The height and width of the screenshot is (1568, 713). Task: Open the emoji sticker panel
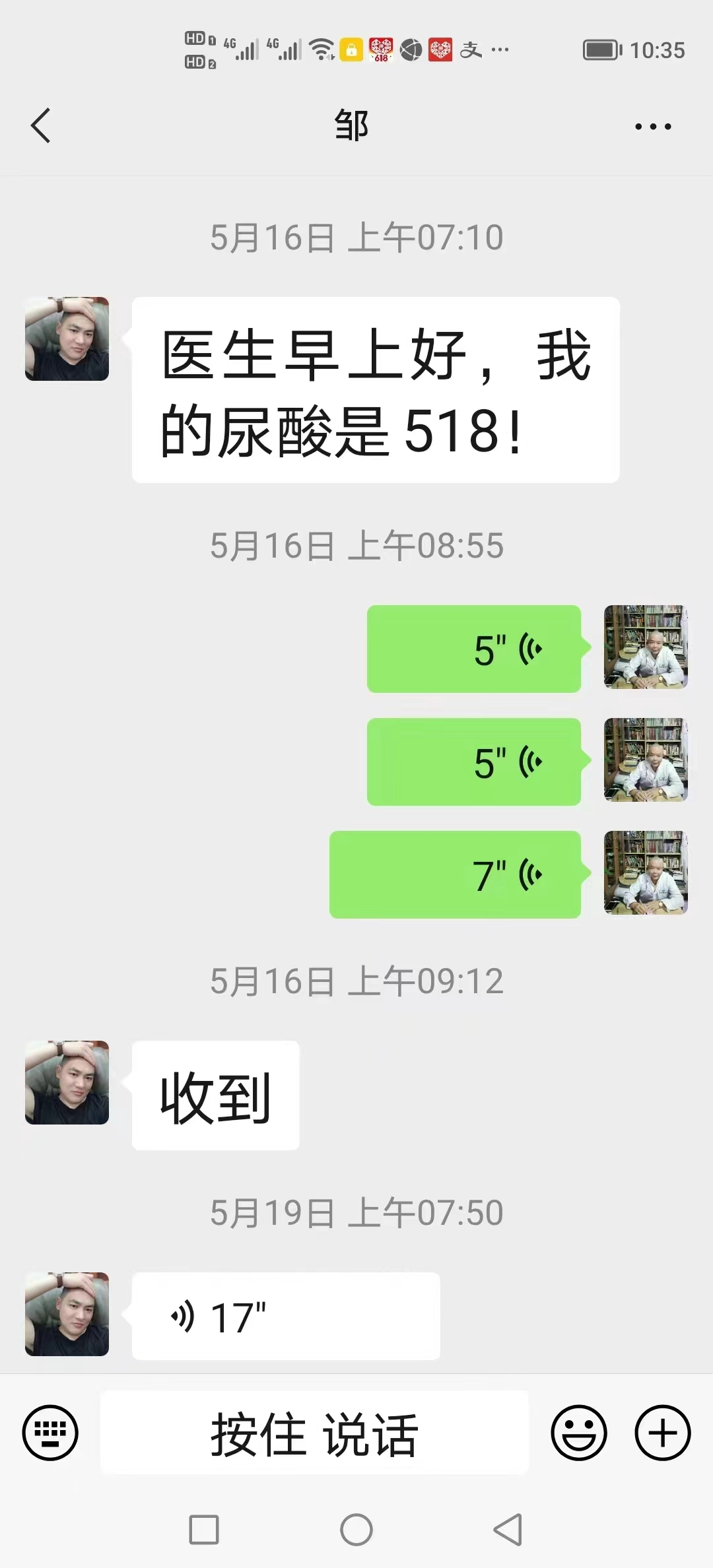click(x=578, y=1433)
